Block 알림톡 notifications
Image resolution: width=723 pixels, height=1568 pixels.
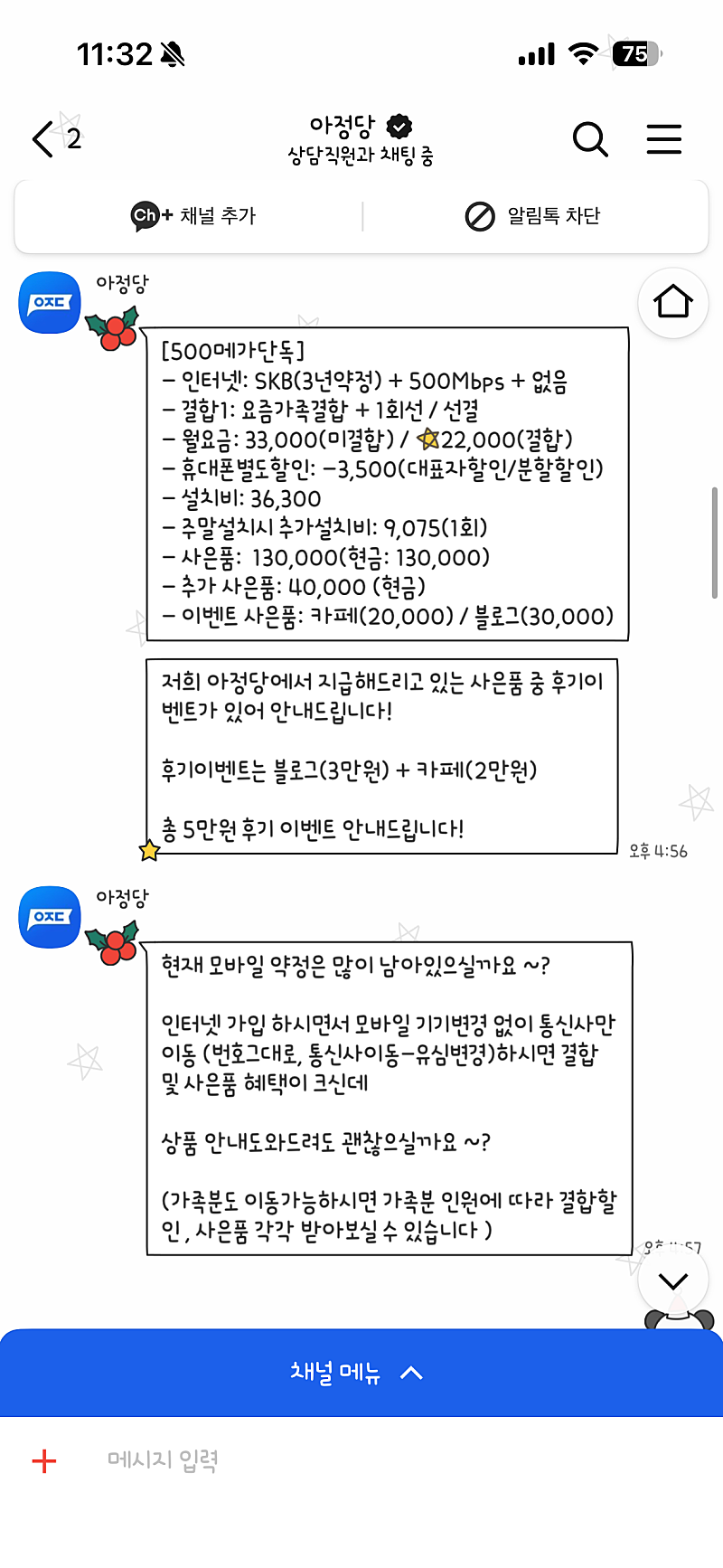tap(532, 216)
